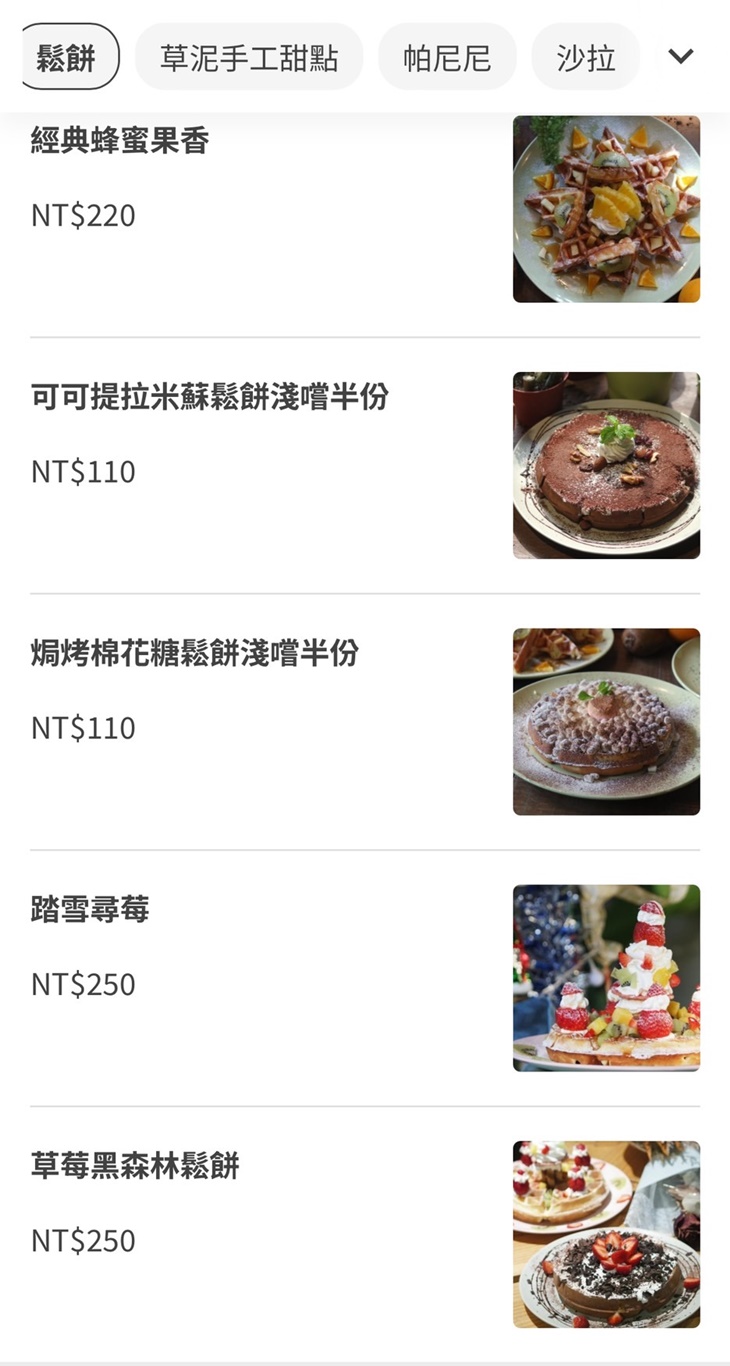Click the tiramisu pancake photo thumbnail
Screen dimensions: 730x1366
click(606, 464)
